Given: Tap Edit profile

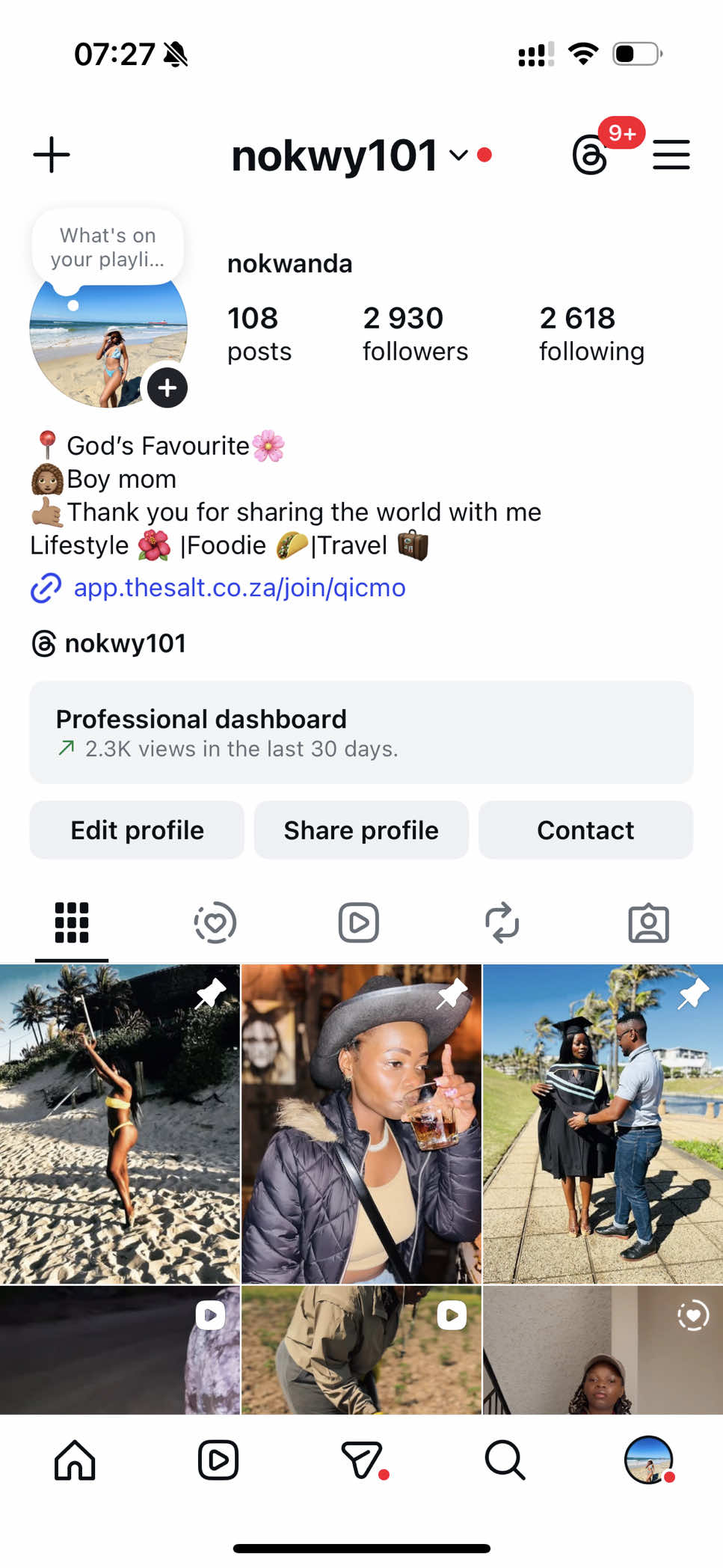Looking at the screenshot, I should [x=137, y=830].
